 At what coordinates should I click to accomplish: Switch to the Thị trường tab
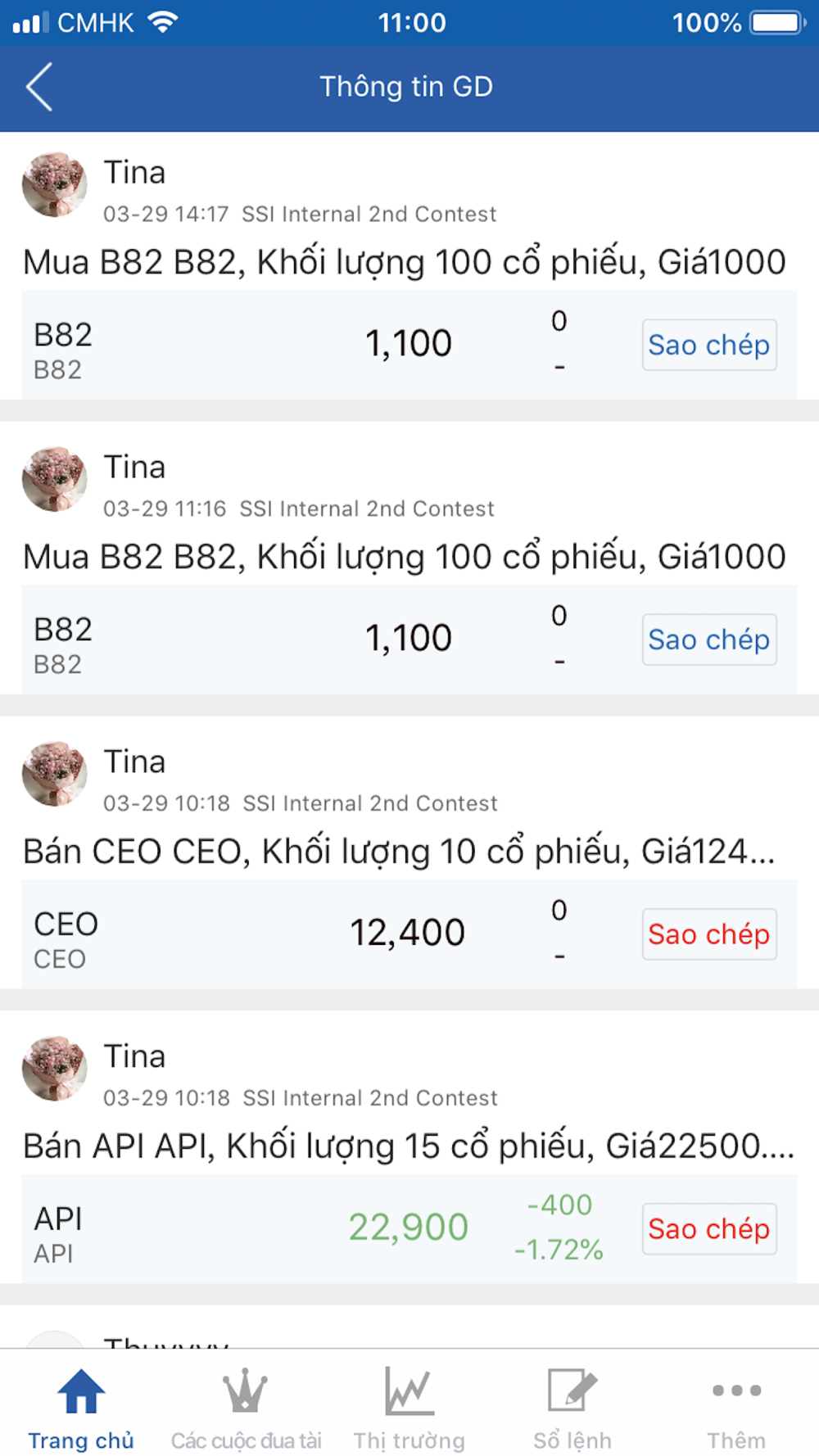point(409,1409)
